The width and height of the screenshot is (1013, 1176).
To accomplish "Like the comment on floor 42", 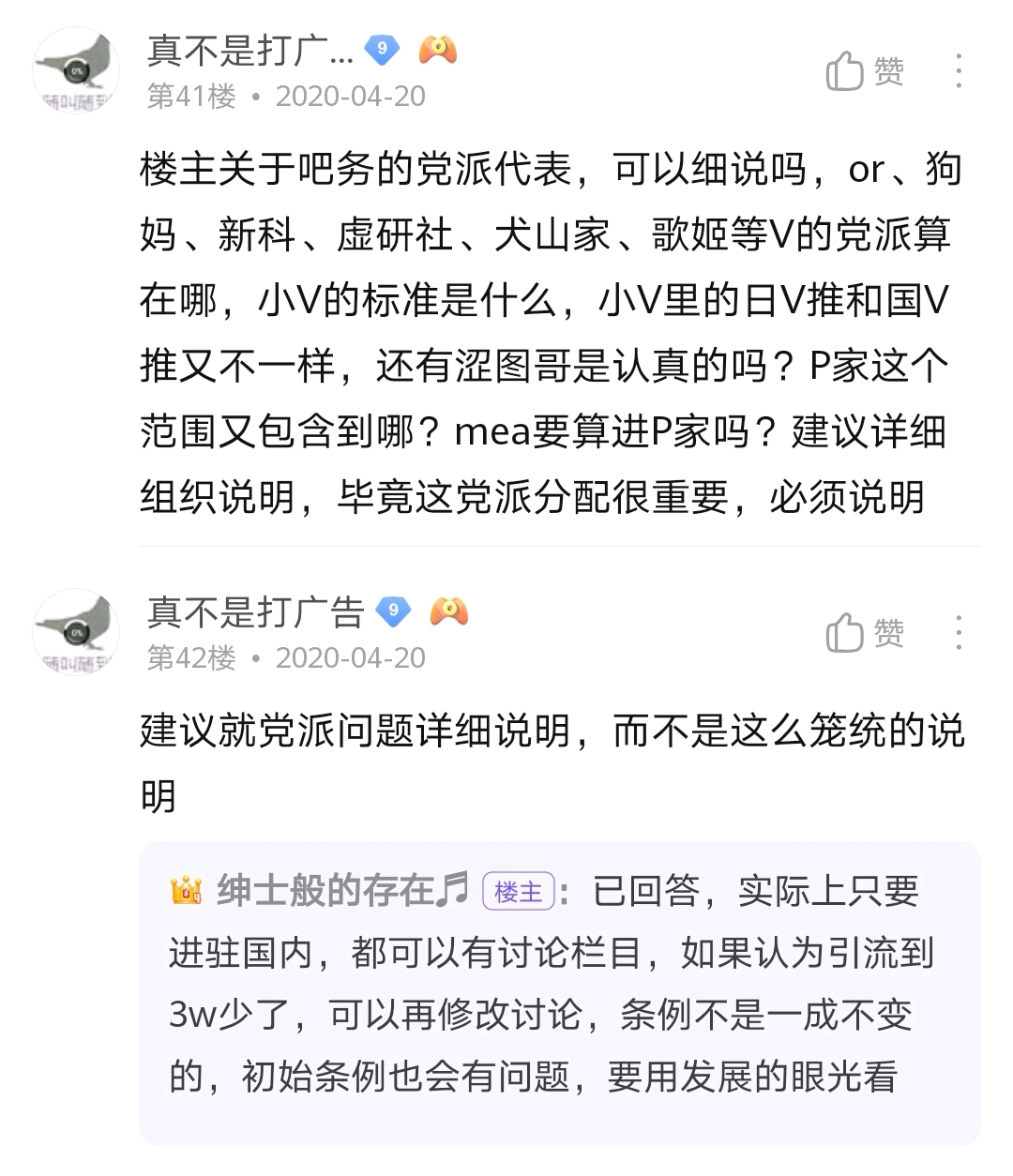I will pos(864,633).
